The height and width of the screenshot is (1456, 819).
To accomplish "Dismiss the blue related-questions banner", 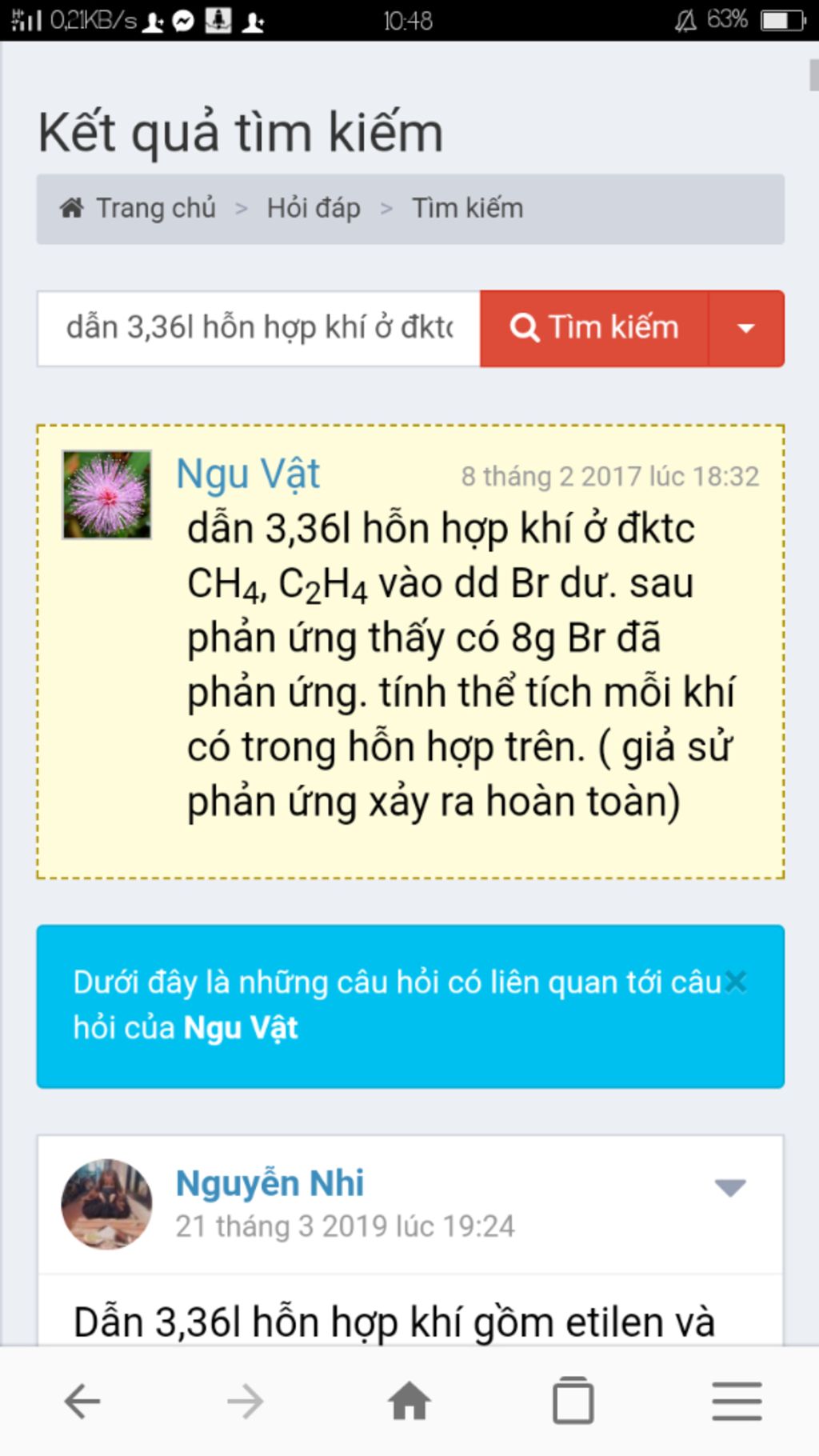I will 736,982.
